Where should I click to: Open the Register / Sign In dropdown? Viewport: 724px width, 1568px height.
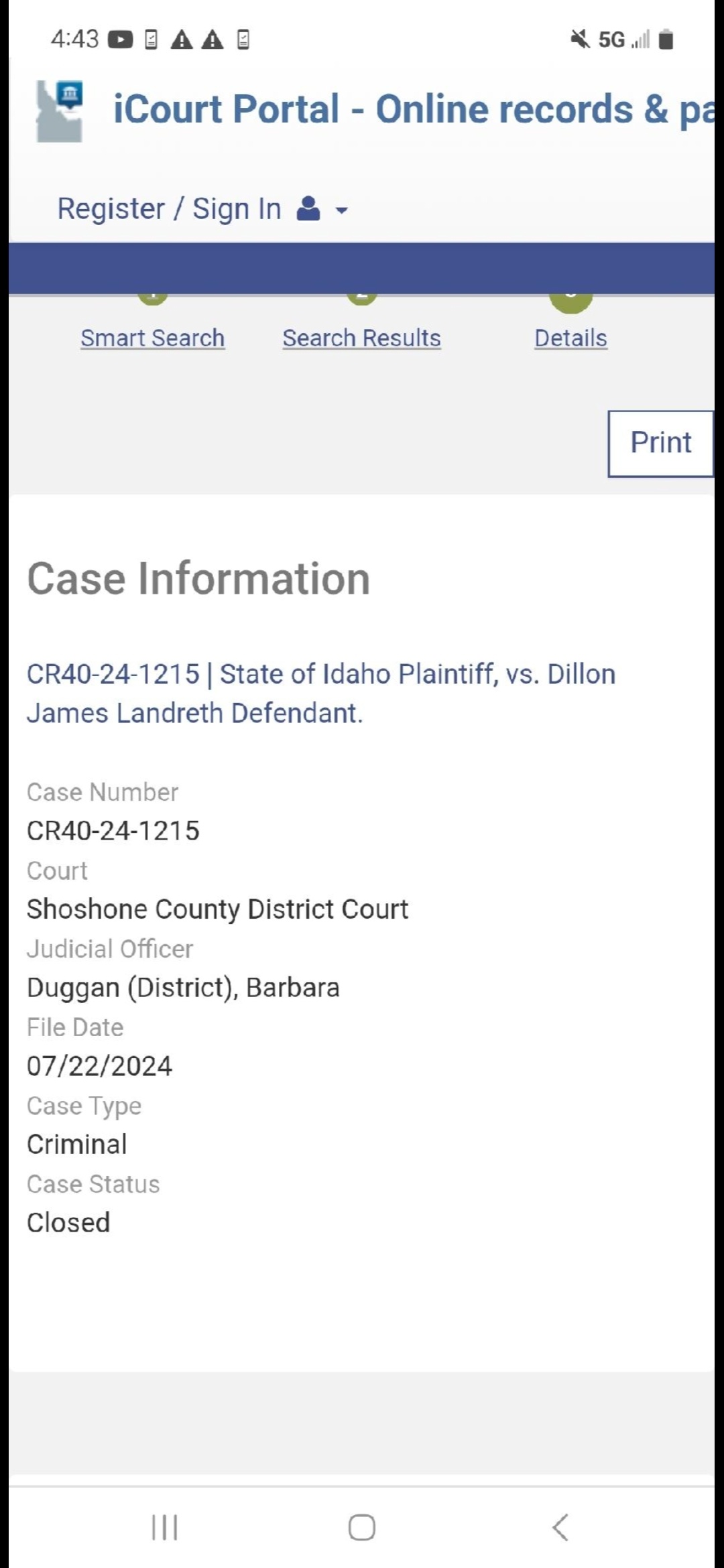tap(202, 209)
